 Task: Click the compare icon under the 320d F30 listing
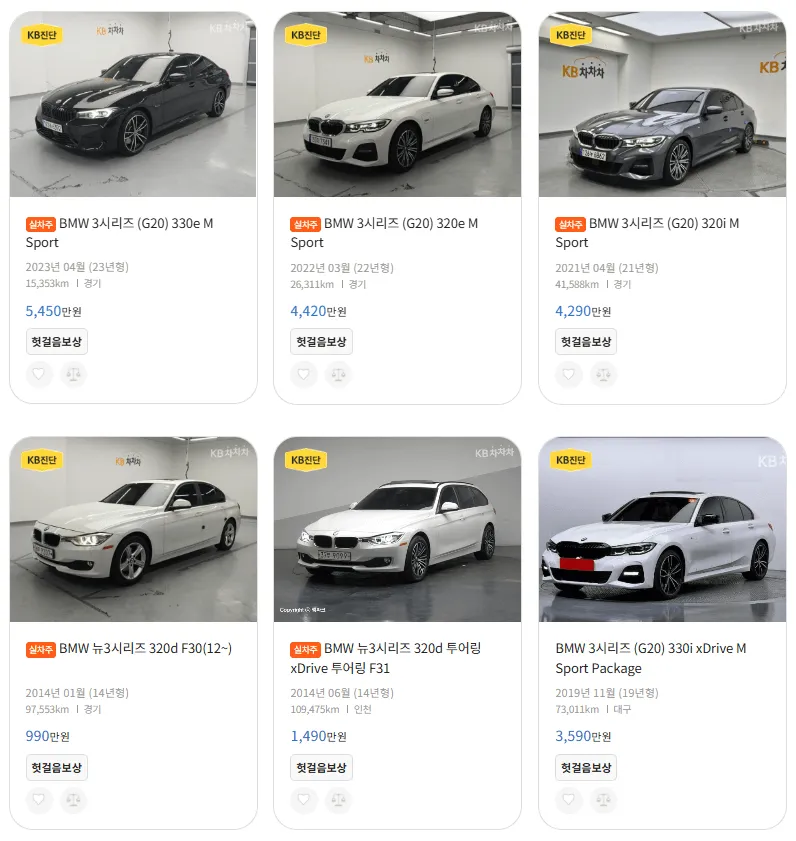click(73, 801)
